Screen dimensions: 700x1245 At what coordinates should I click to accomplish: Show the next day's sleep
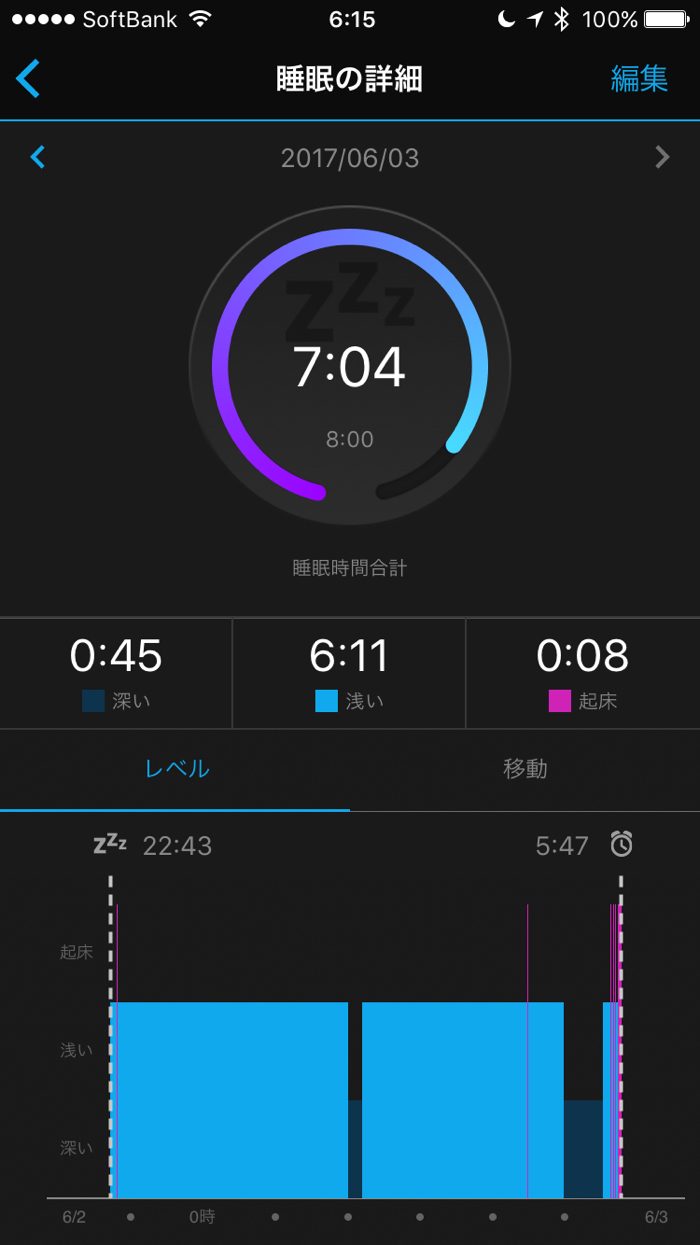click(x=661, y=157)
